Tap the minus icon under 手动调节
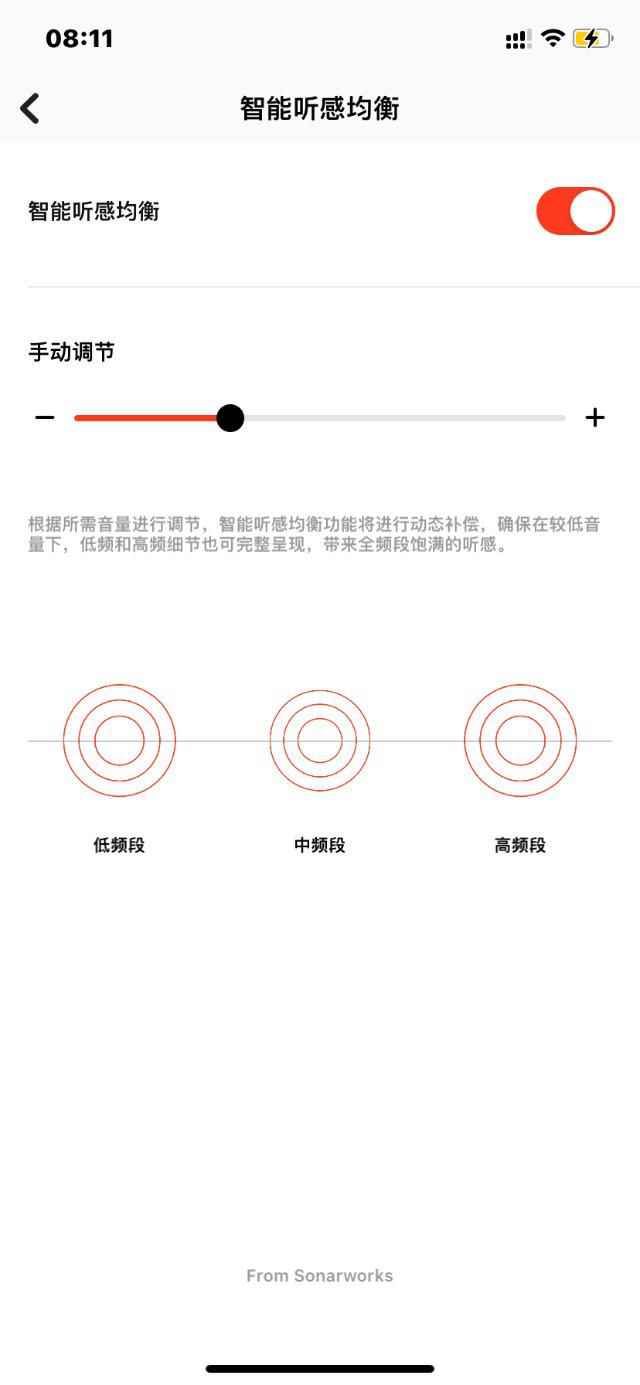 45,417
